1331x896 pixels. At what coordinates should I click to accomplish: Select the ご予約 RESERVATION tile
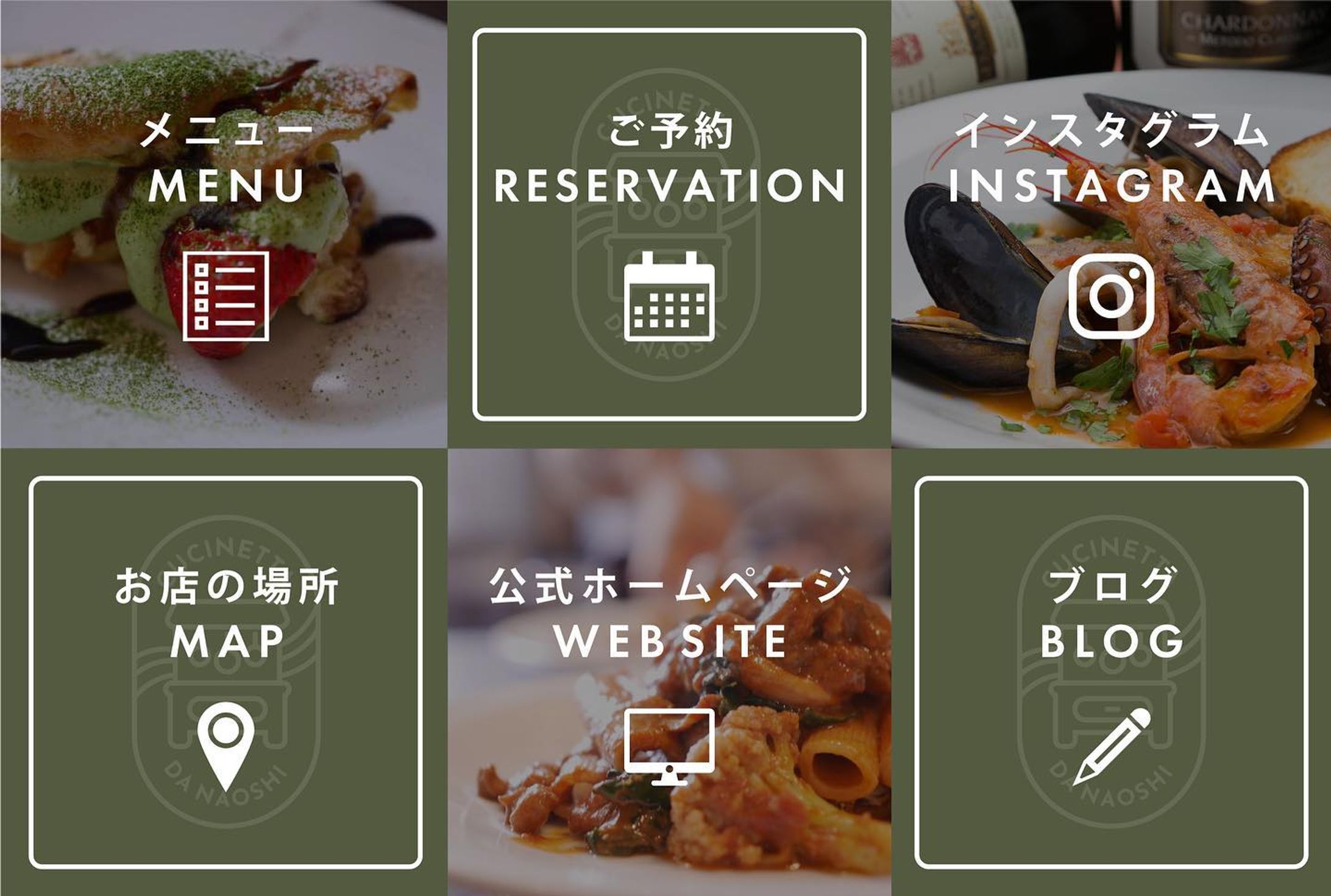(x=669, y=224)
